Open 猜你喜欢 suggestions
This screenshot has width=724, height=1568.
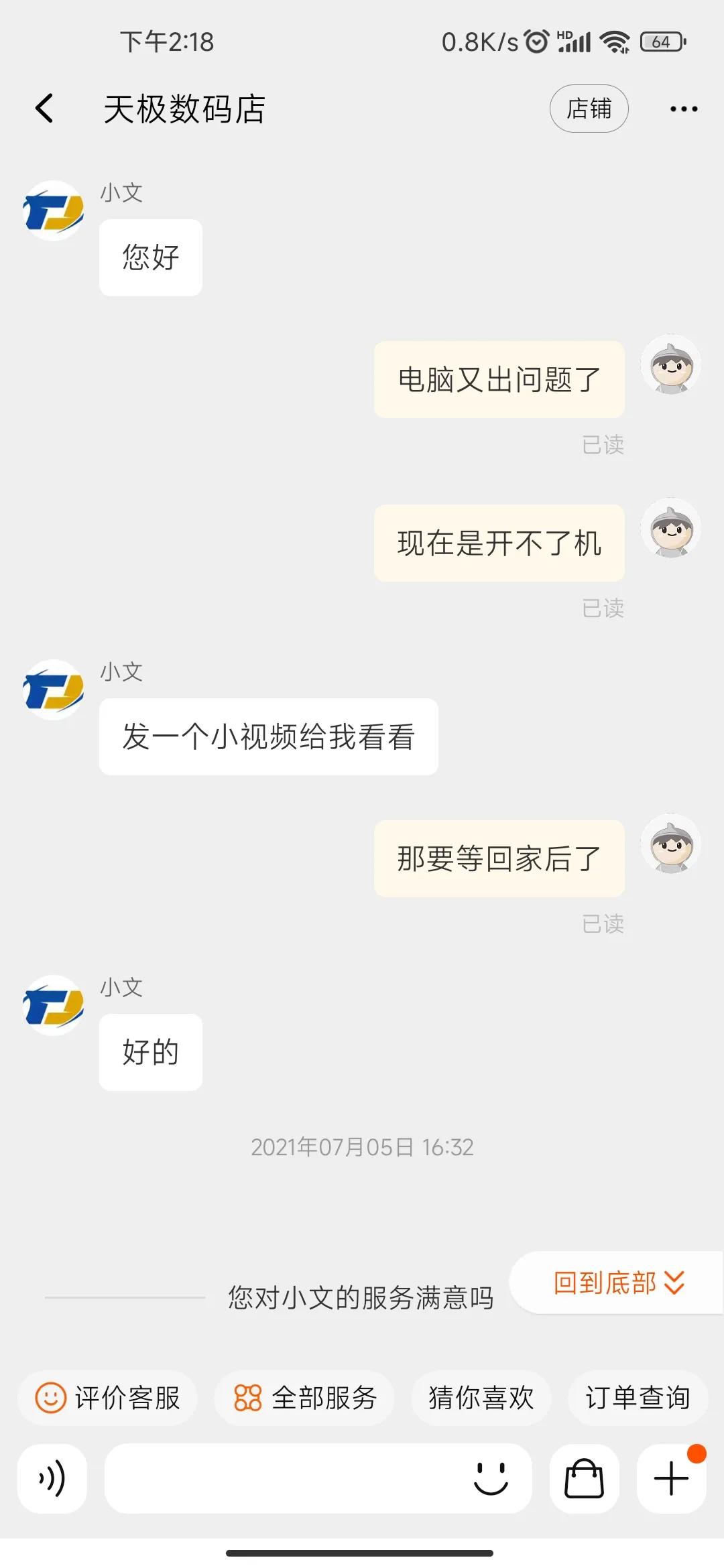pyautogui.click(x=480, y=1398)
